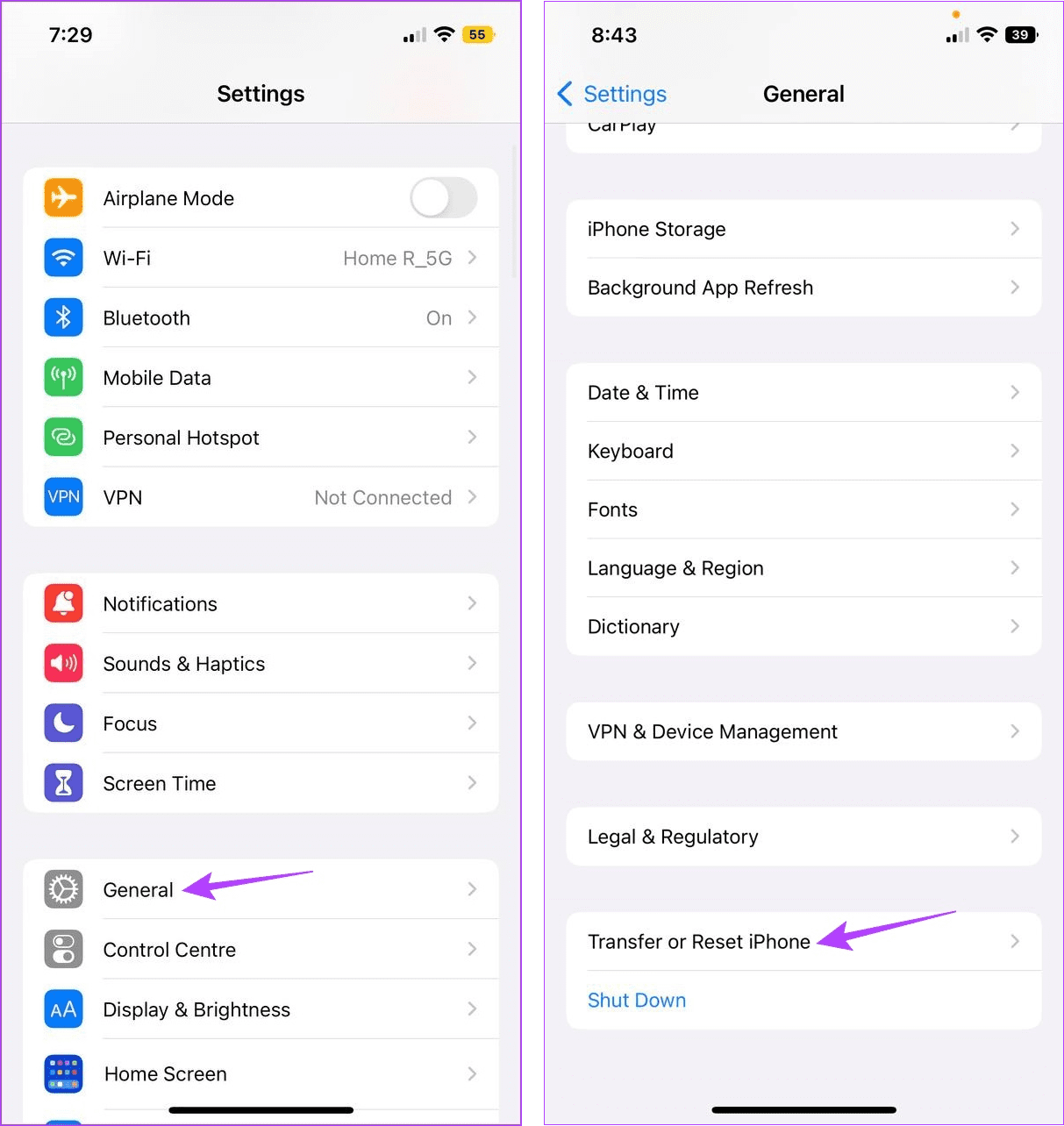This screenshot has height=1126, width=1064.
Task: Open Wi-Fi settings
Action: click(x=261, y=258)
